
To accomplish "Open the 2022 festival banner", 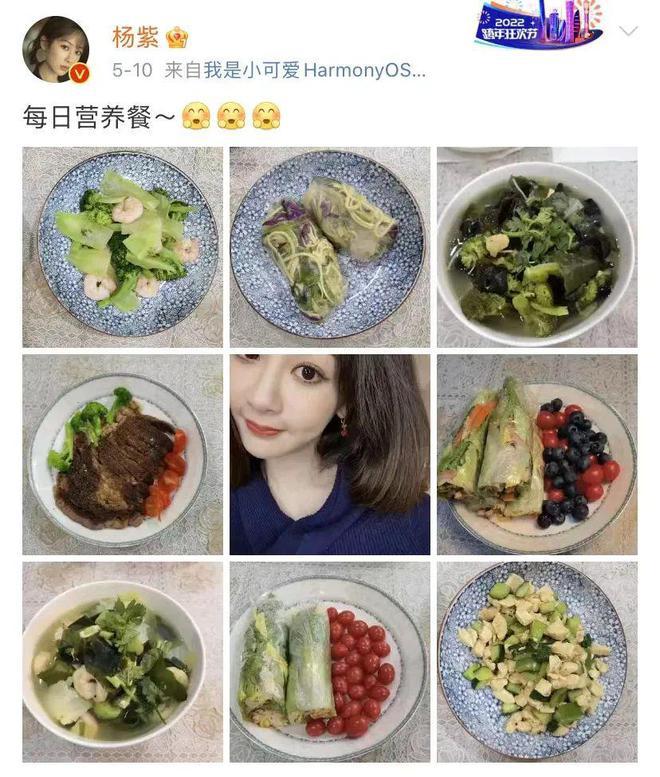I will click(x=538, y=27).
